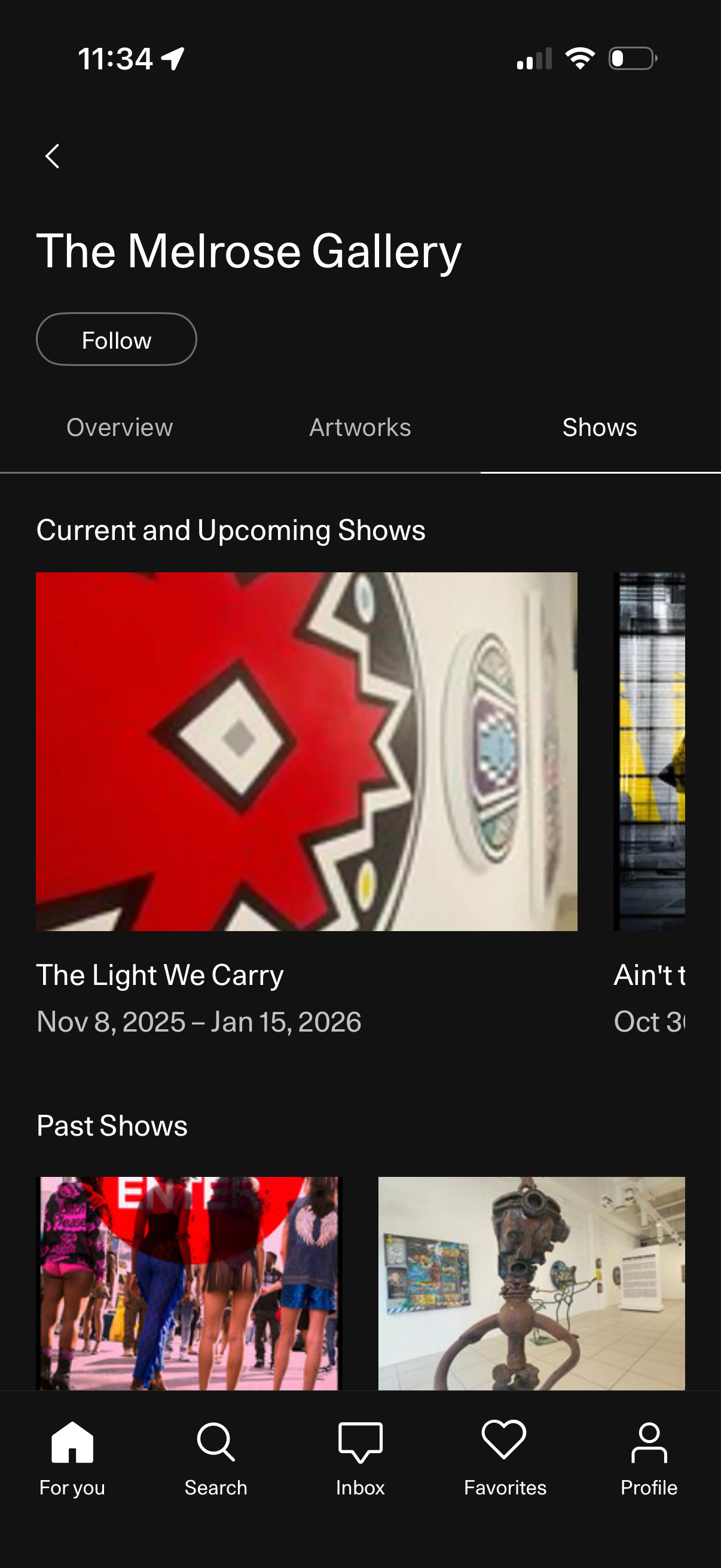Screen dimensions: 721x1568
Task: Switch to the Artworks tab
Action: [360, 428]
